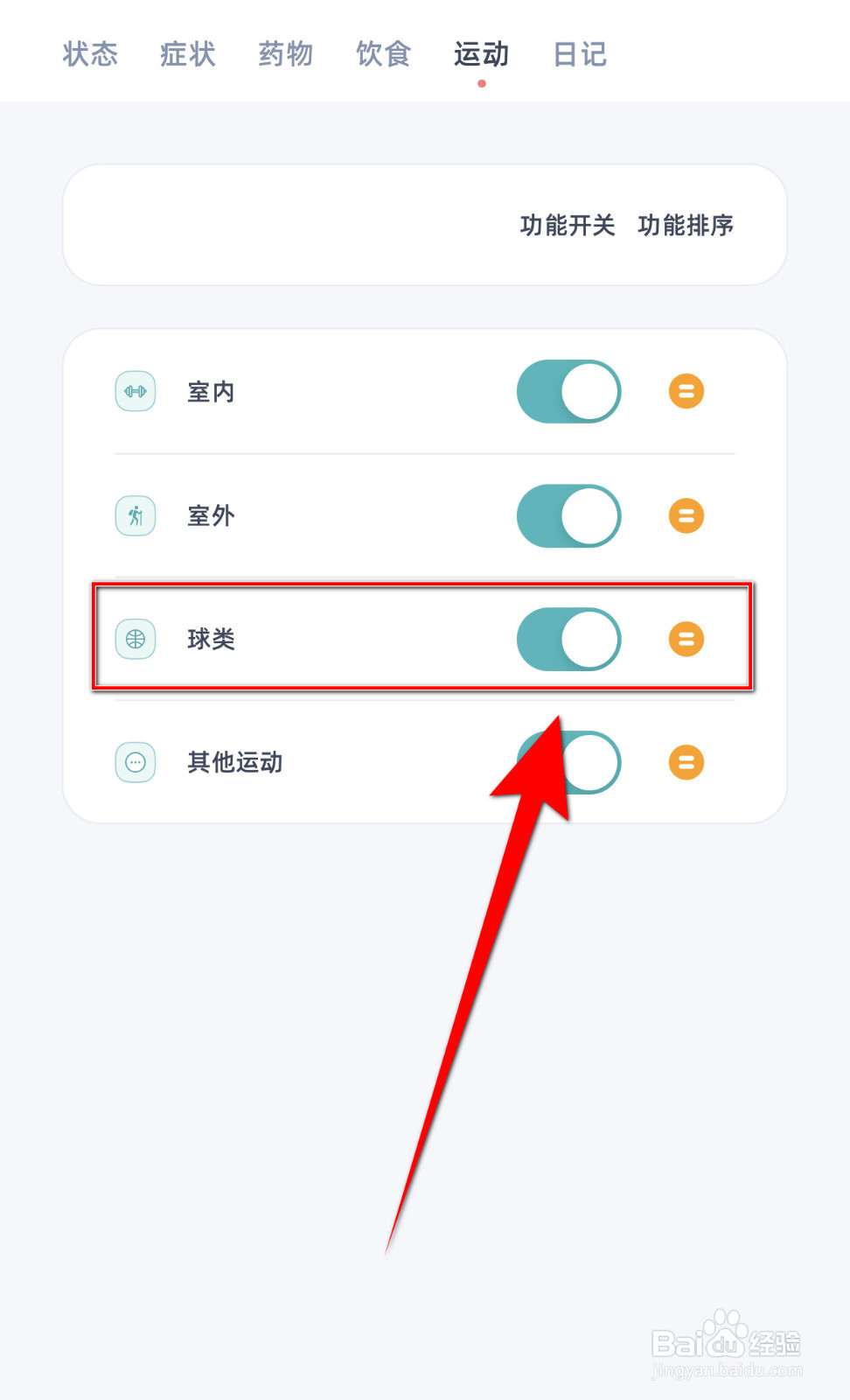Open the 药物 medication tab
The height and width of the screenshot is (1400, 850).
point(284,54)
